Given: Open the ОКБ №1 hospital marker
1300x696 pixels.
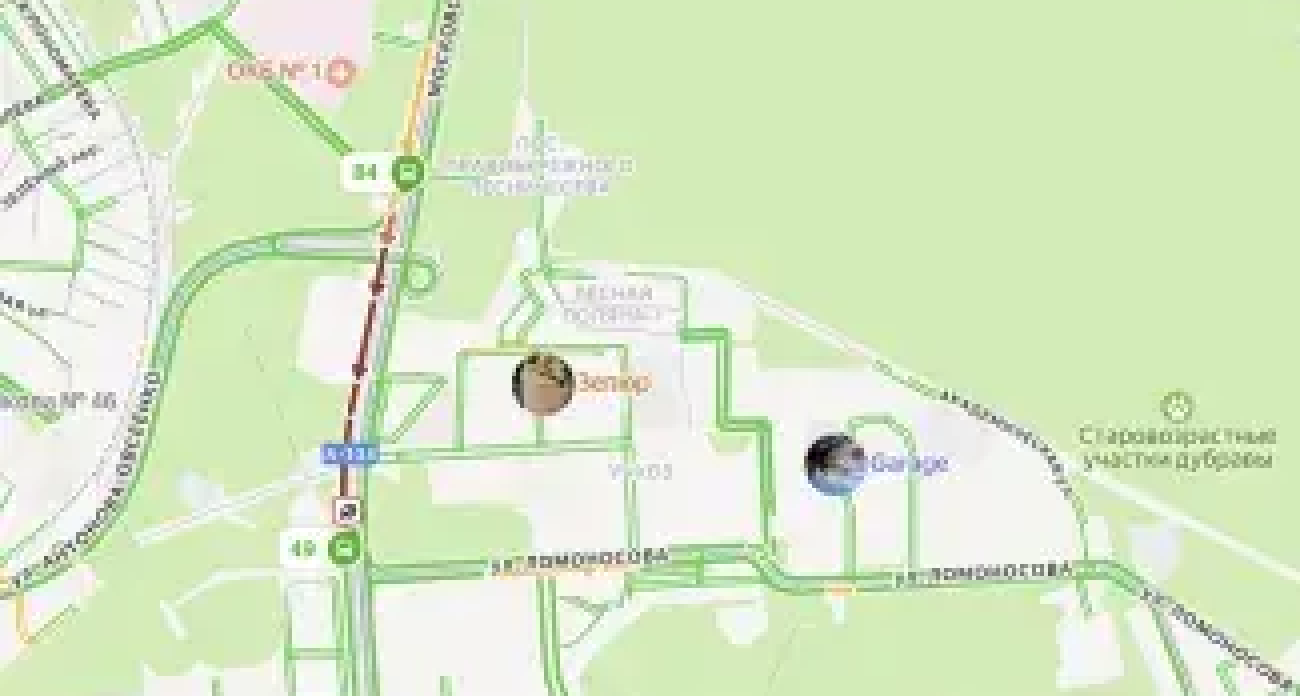Looking at the screenshot, I should point(342,71).
